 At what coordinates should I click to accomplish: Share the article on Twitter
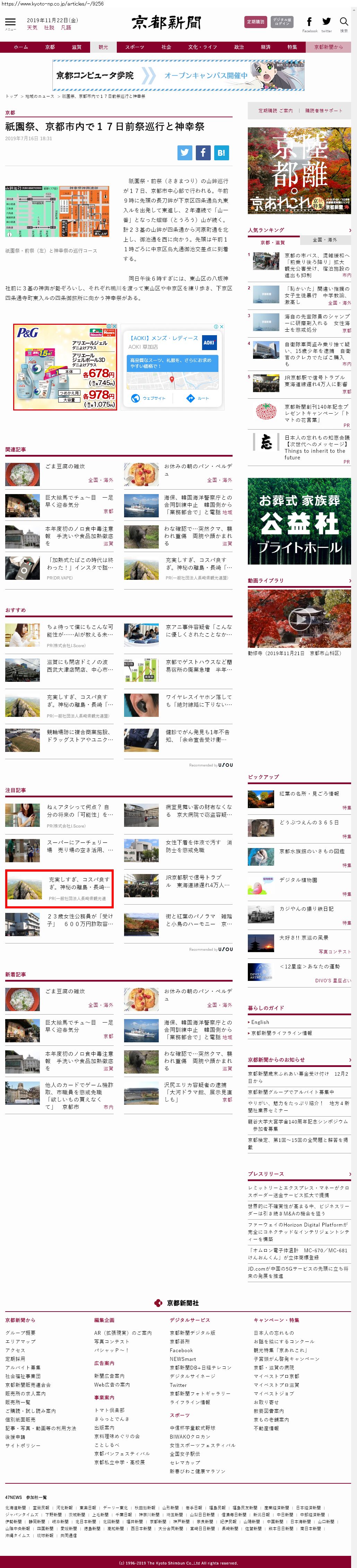tap(185, 153)
